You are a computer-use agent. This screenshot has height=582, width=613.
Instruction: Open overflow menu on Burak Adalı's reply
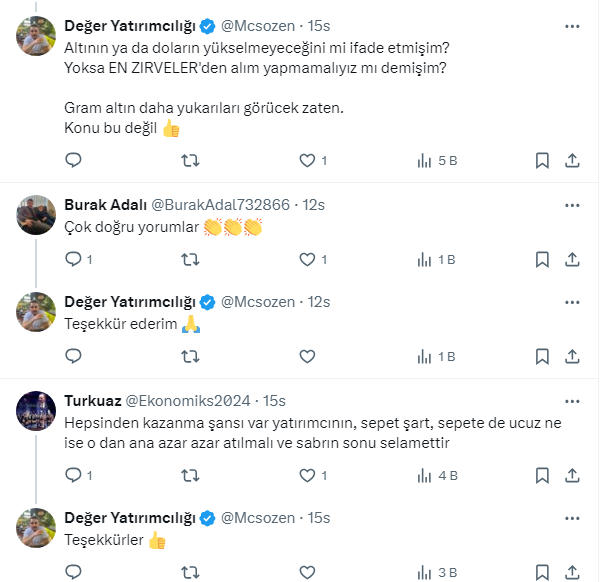click(x=570, y=204)
